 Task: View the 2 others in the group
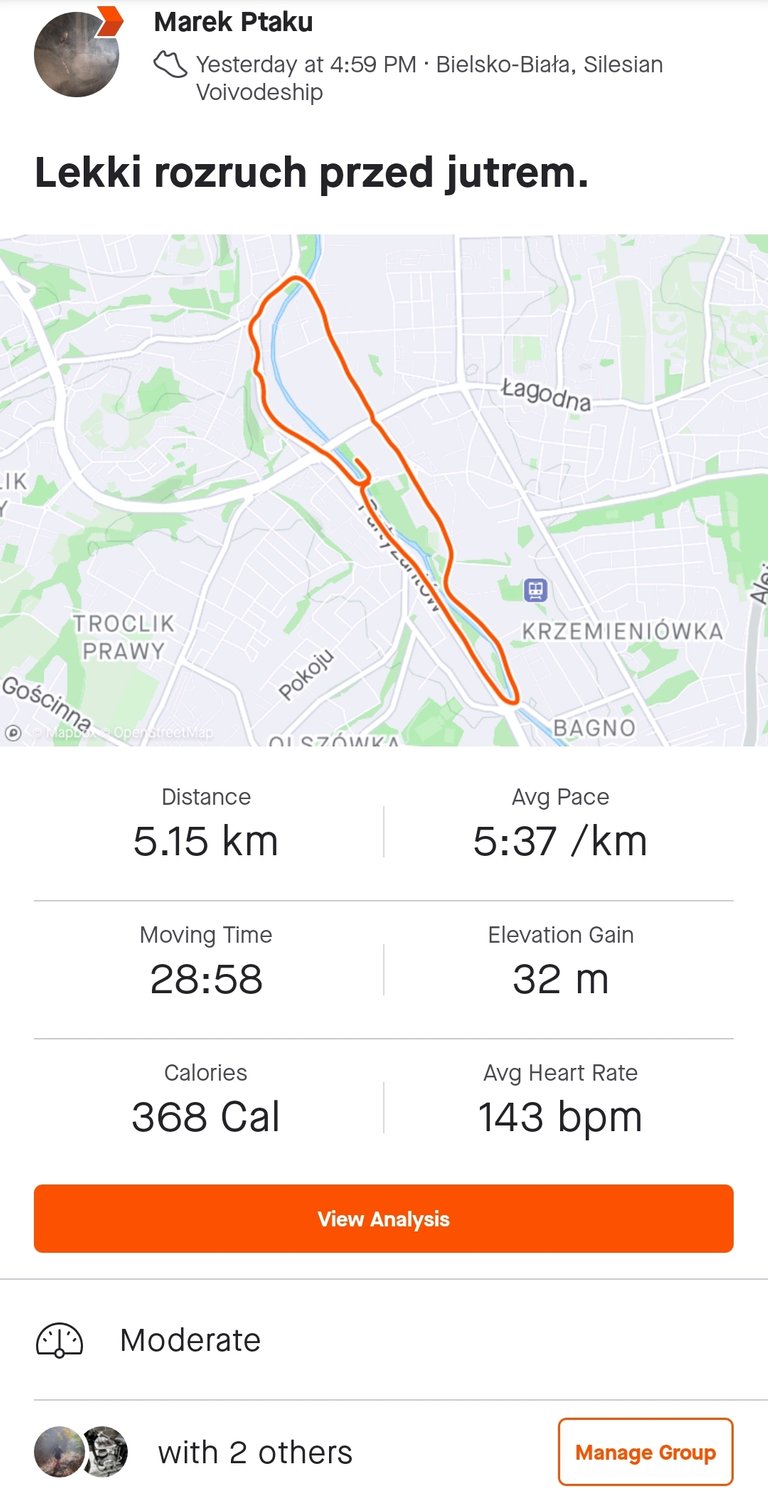point(255,1452)
